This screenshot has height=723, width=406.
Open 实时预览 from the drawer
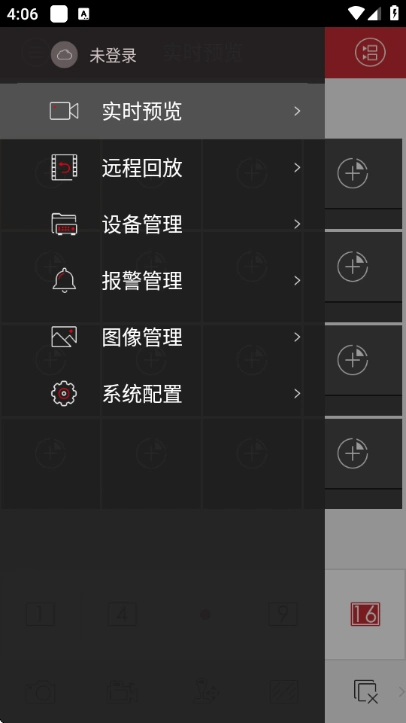(x=162, y=111)
